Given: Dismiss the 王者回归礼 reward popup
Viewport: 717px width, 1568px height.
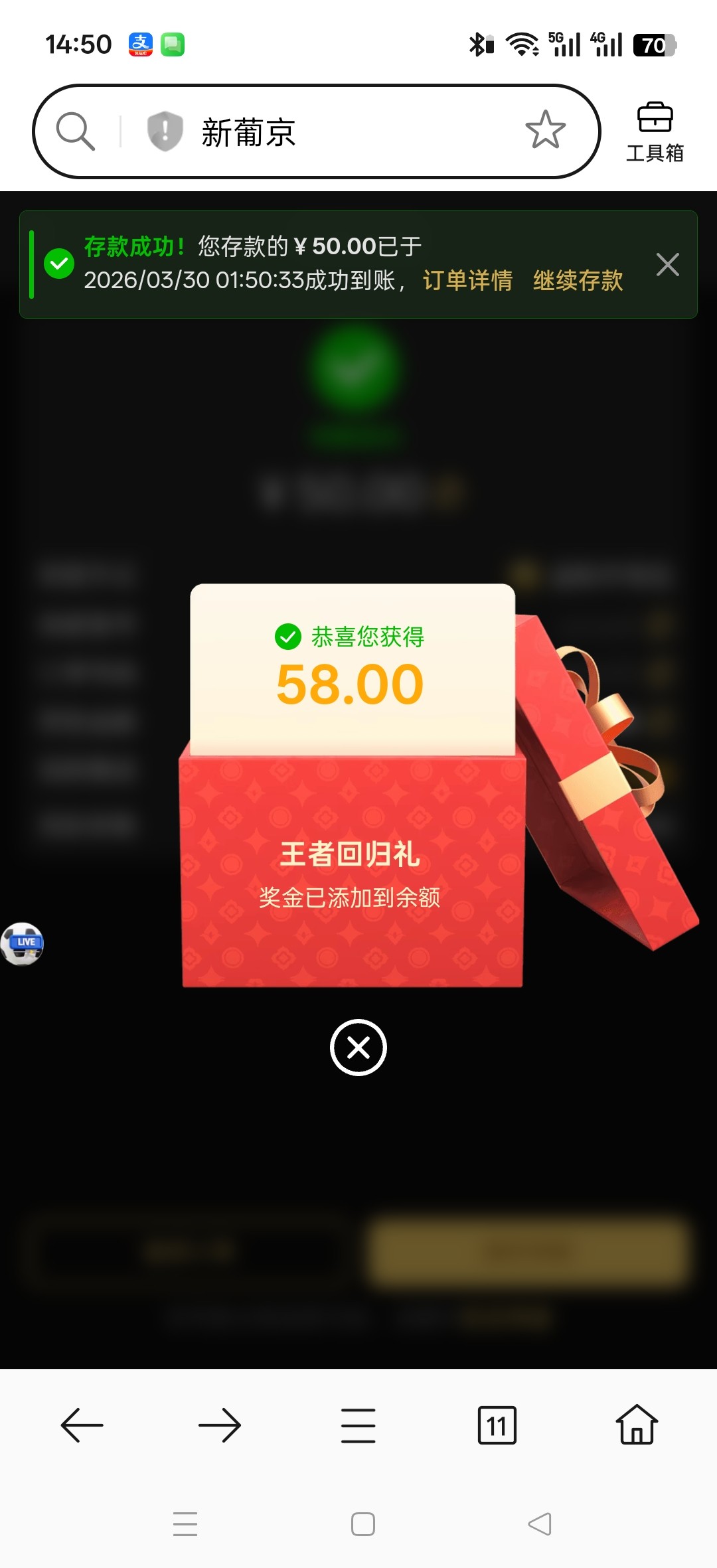Looking at the screenshot, I should point(358,1048).
